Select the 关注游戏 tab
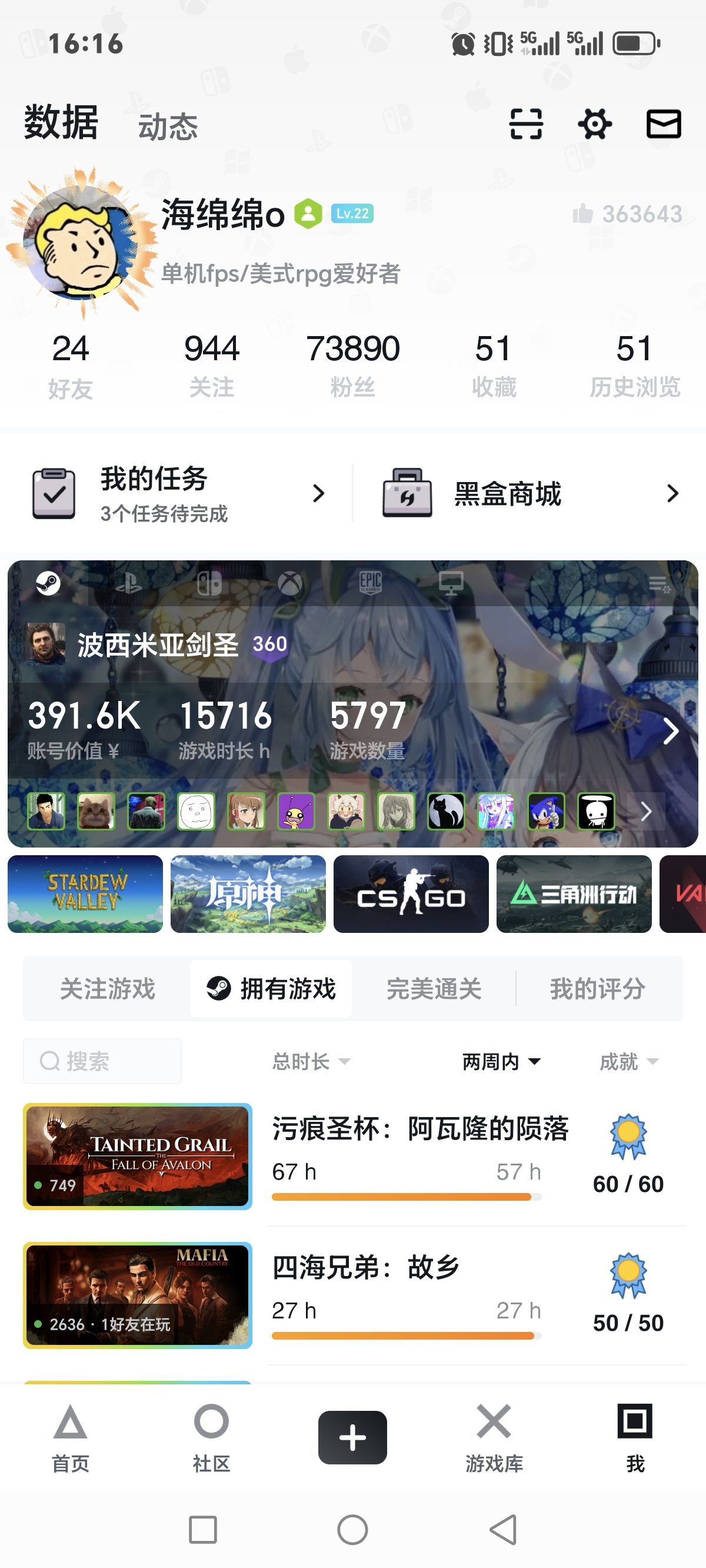Image resolution: width=706 pixels, height=1568 pixels. pyautogui.click(x=108, y=988)
